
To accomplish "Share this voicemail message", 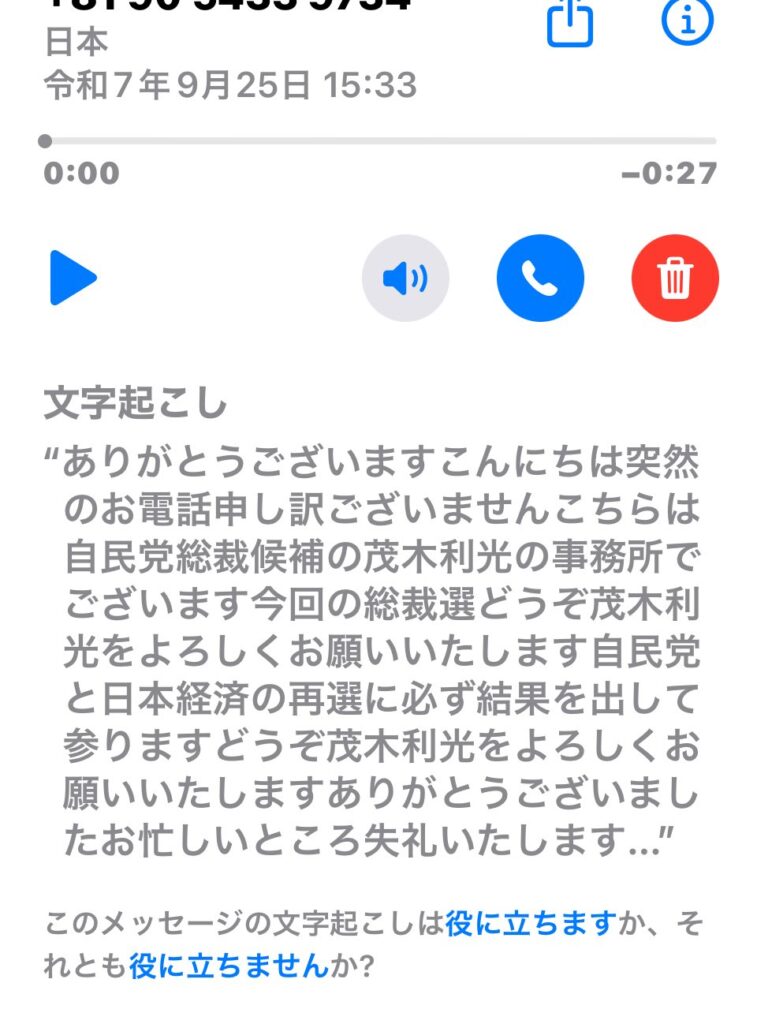I will coord(570,20).
